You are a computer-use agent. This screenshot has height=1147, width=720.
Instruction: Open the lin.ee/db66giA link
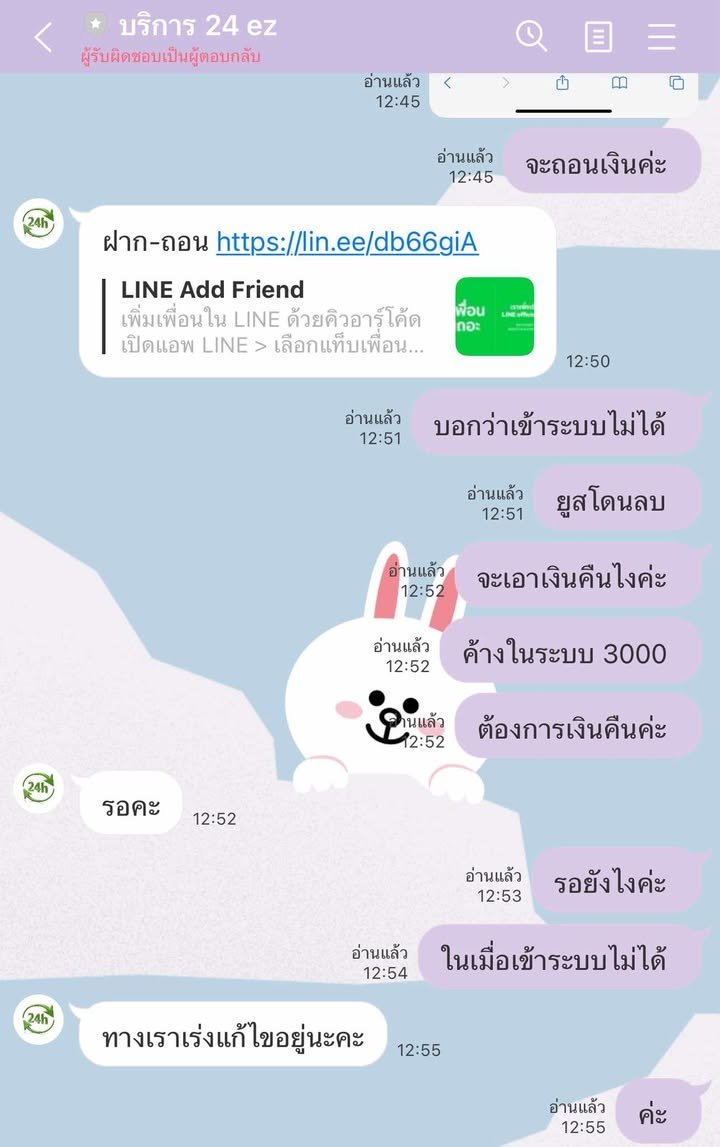click(x=347, y=241)
